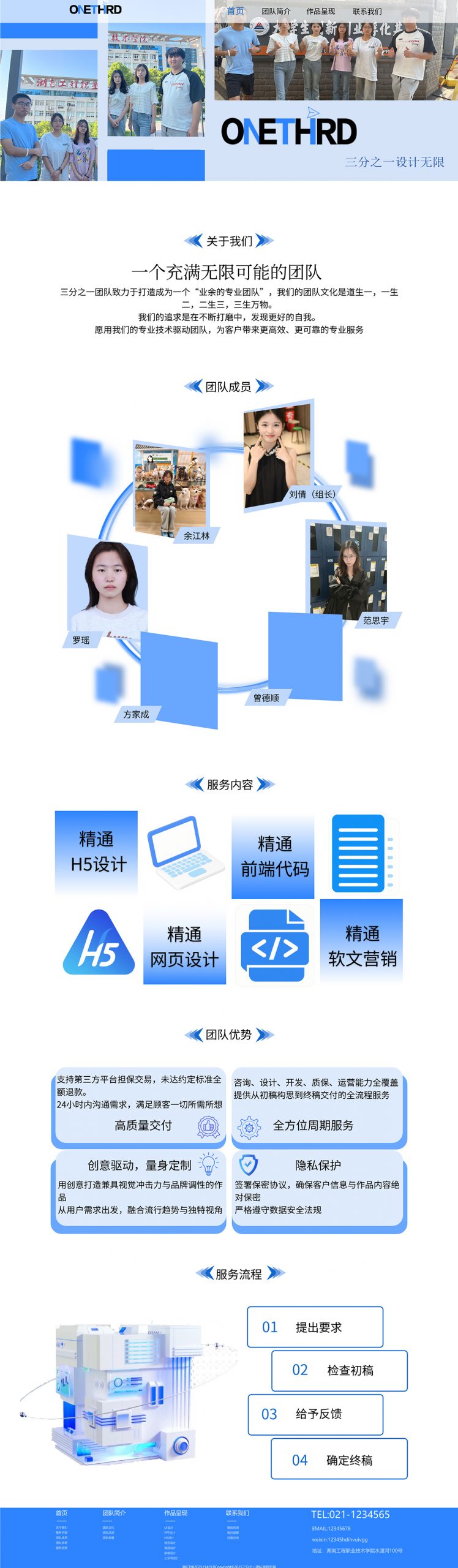Open 作品呈现 from the top navigation
Screen dimensions: 458x1568
pos(320,11)
